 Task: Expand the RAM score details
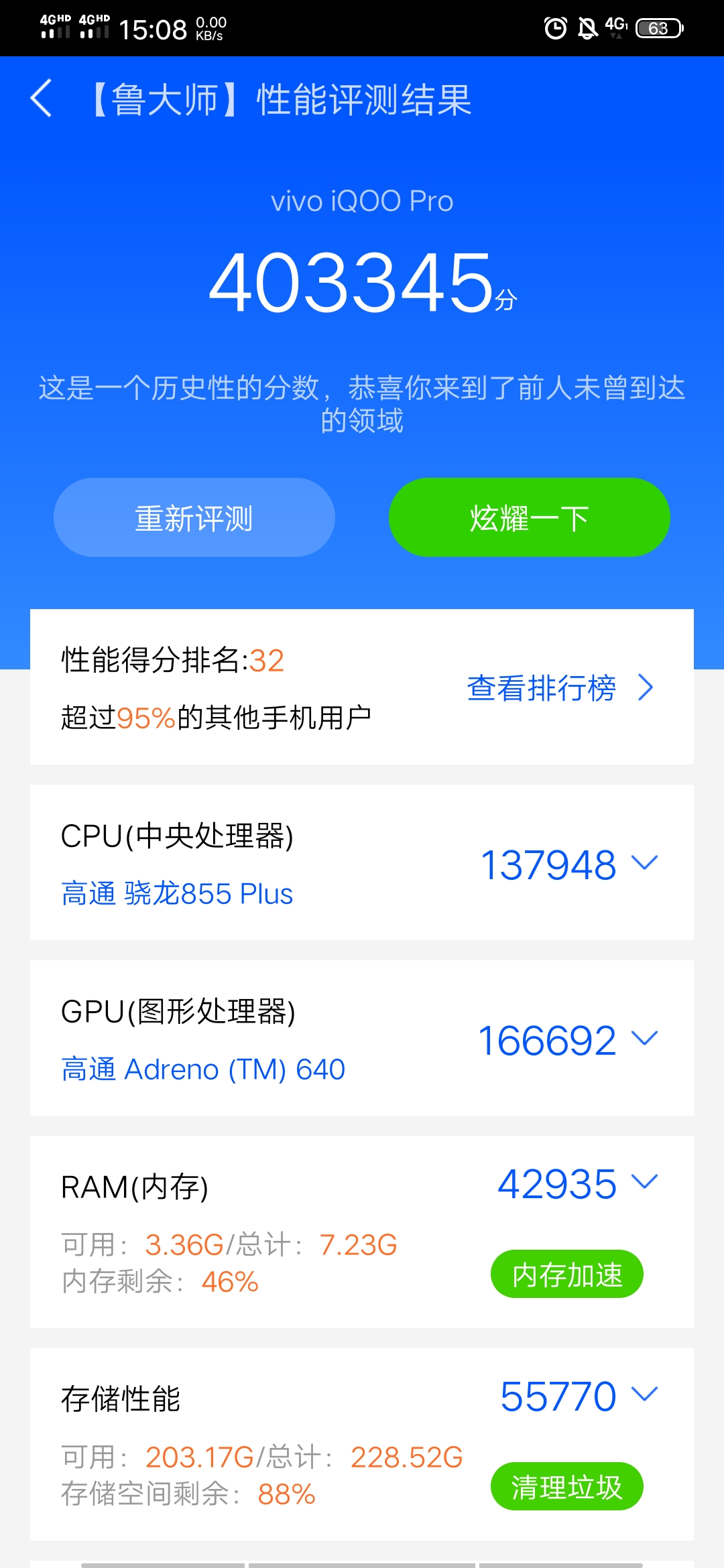[645, 1183]
